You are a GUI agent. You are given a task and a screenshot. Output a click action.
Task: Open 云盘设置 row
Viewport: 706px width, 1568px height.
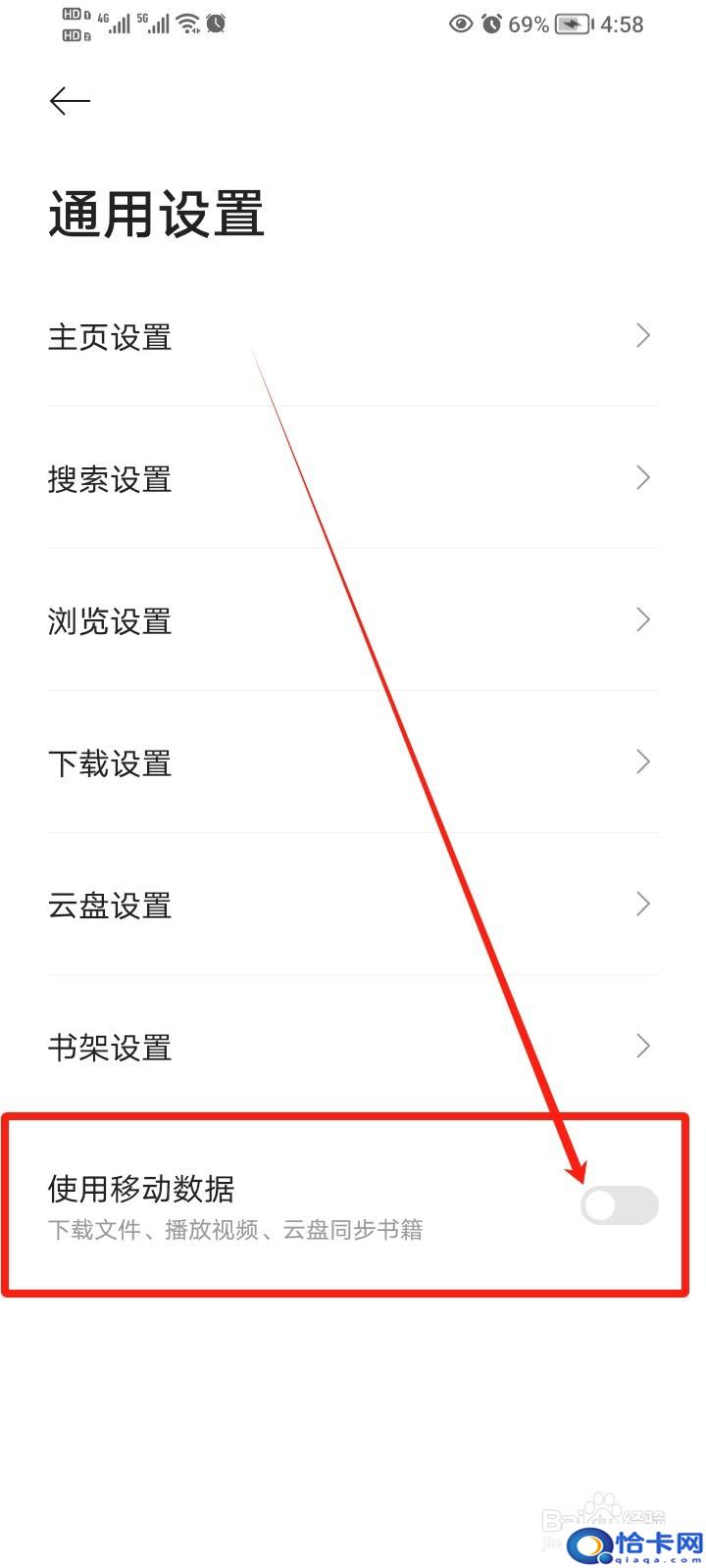coord(353,905)
